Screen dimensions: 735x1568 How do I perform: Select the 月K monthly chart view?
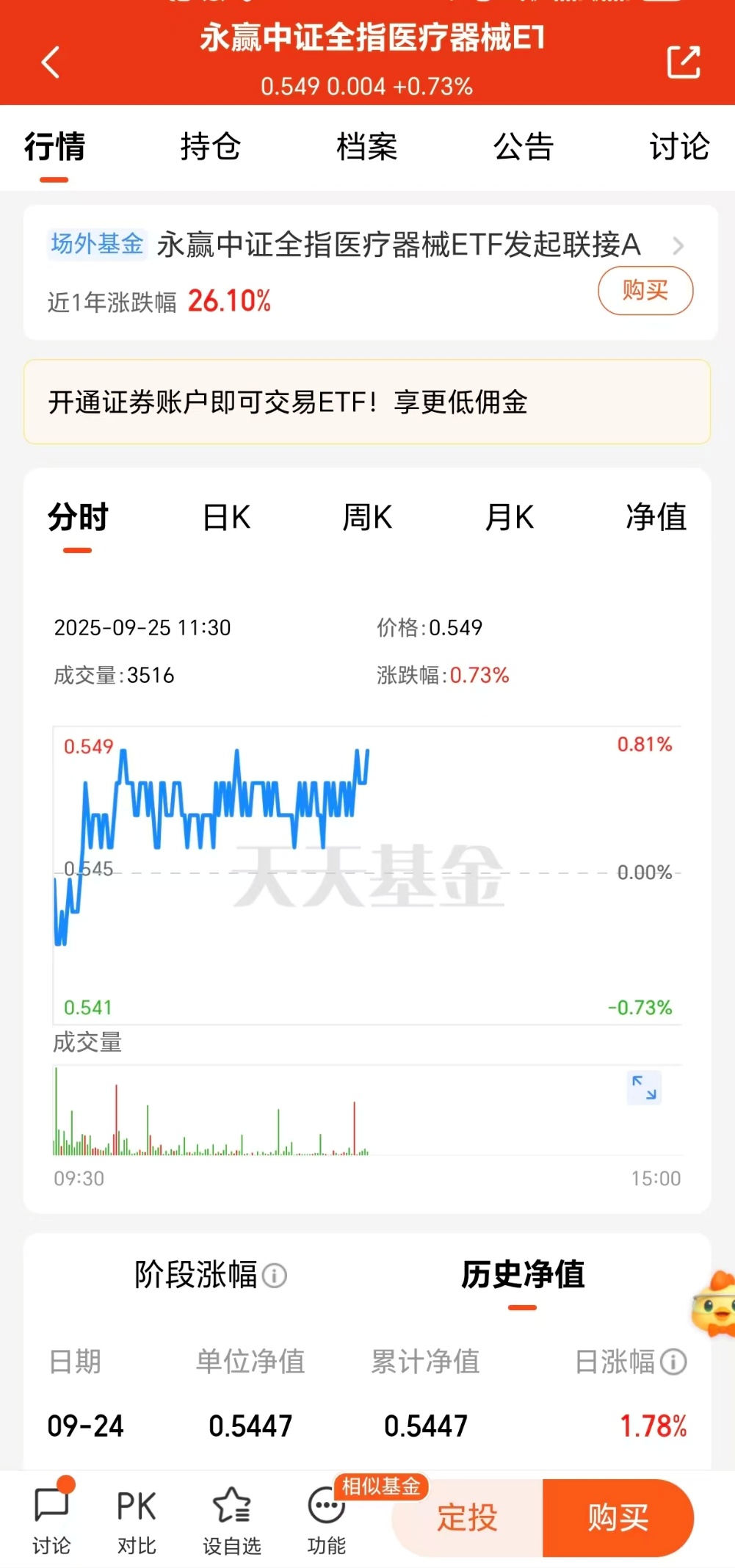(510, 516)
